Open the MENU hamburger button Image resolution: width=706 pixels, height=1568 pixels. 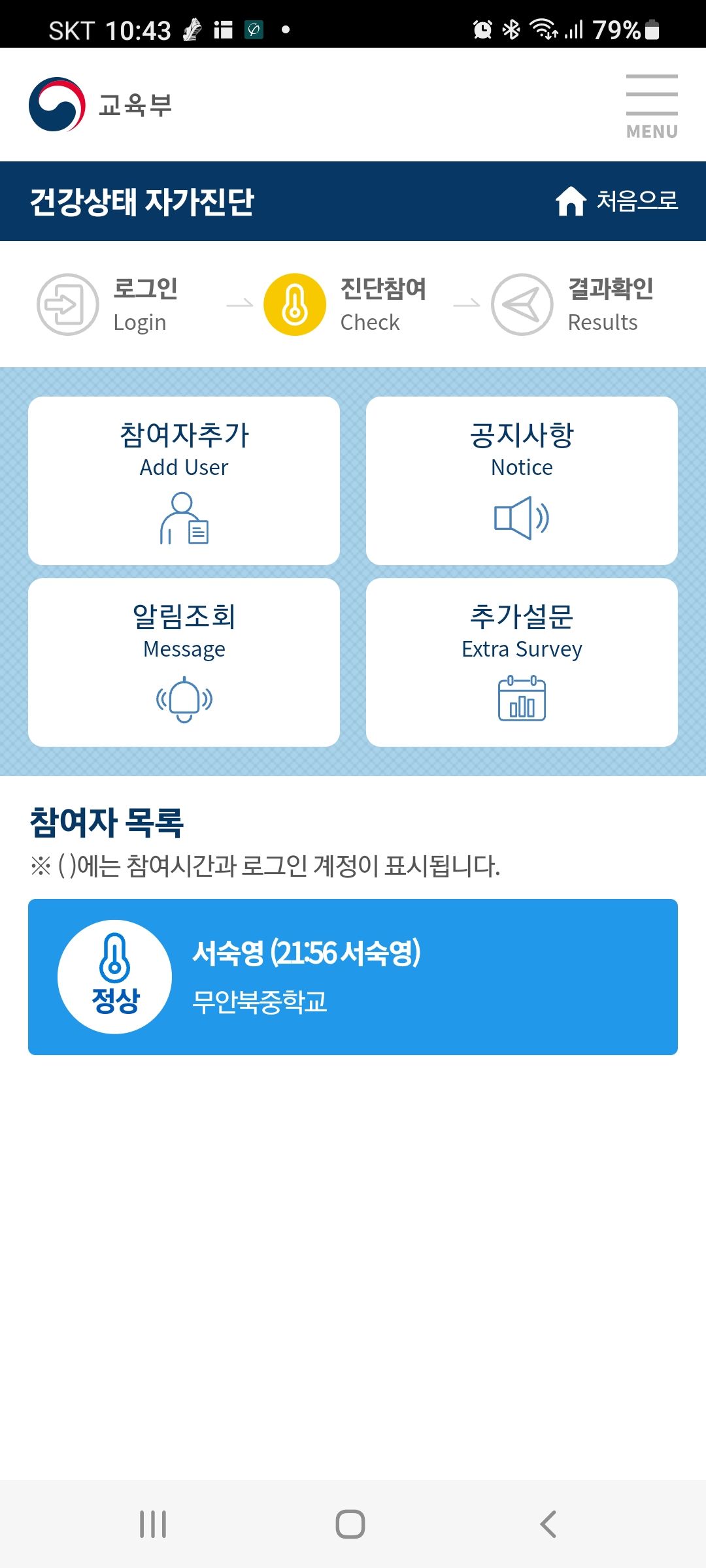652,106
